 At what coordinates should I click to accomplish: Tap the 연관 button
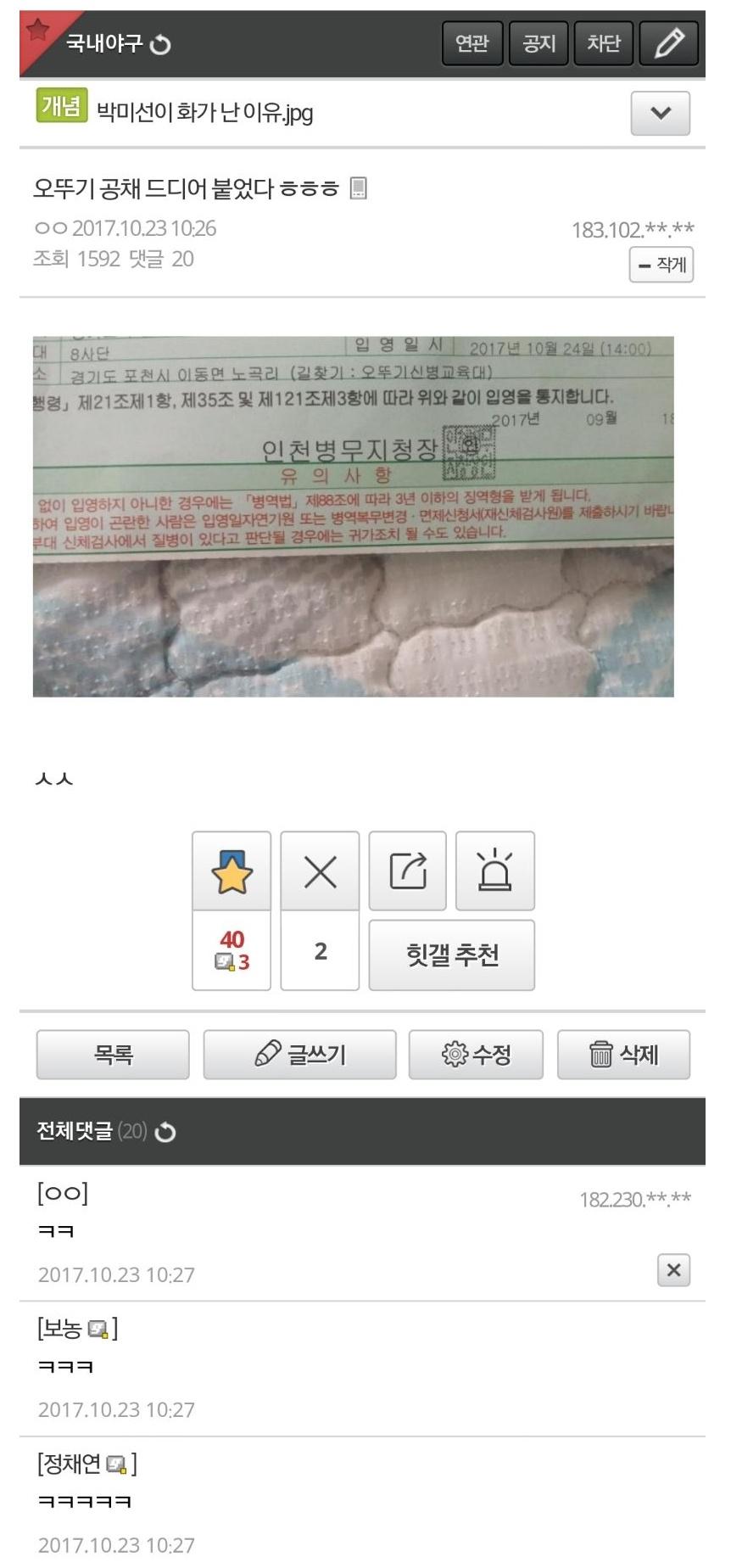(472, 43)
